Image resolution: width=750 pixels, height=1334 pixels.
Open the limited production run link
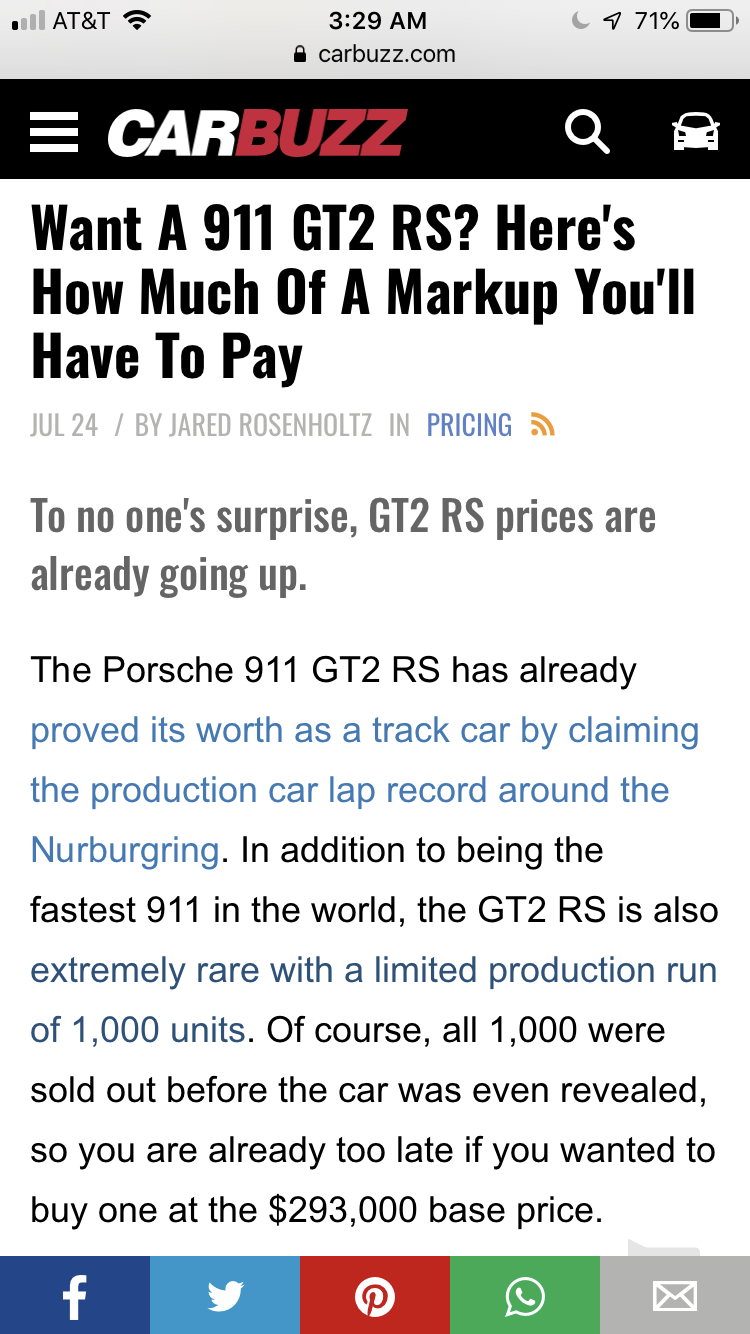pos(373,1000)
